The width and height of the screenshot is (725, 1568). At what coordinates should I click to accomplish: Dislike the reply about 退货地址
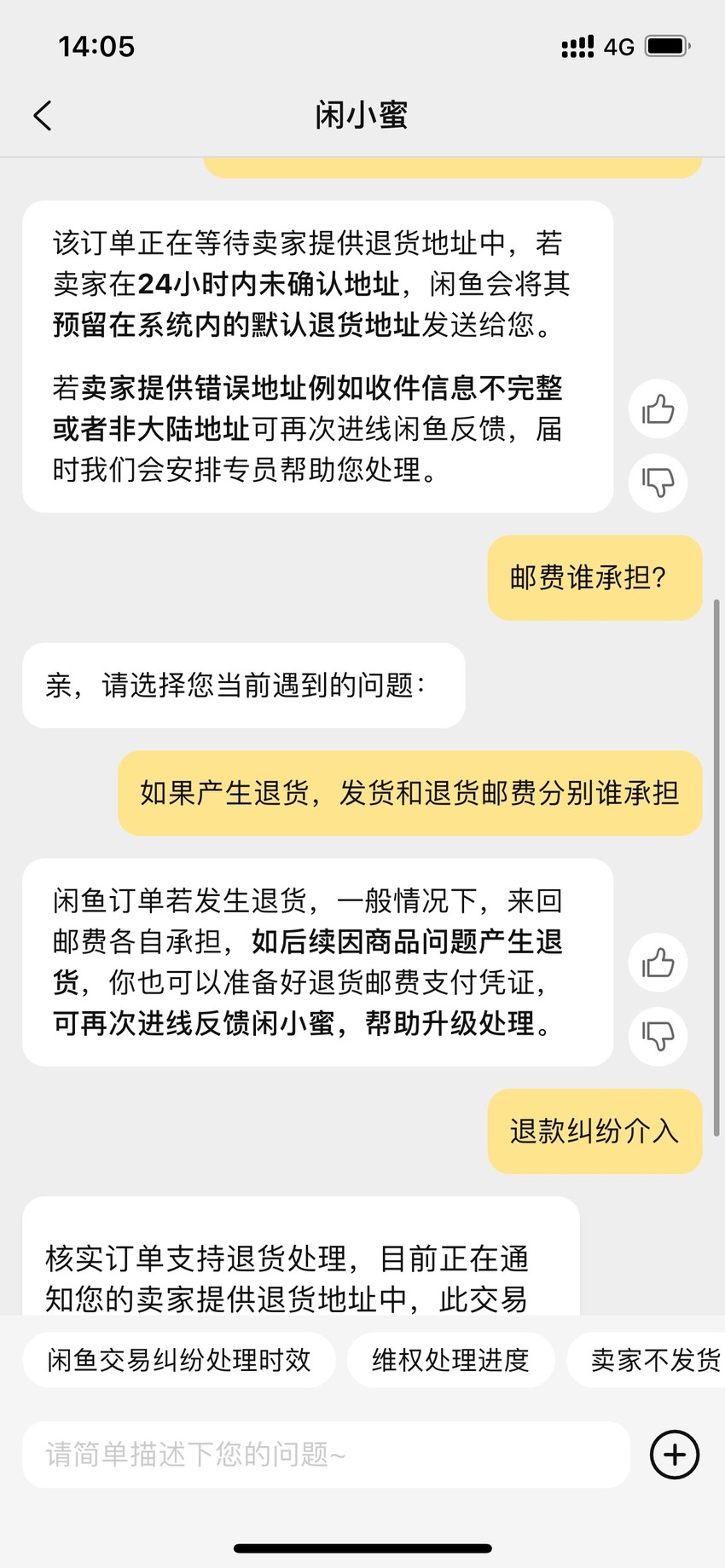tap(658, 483)
